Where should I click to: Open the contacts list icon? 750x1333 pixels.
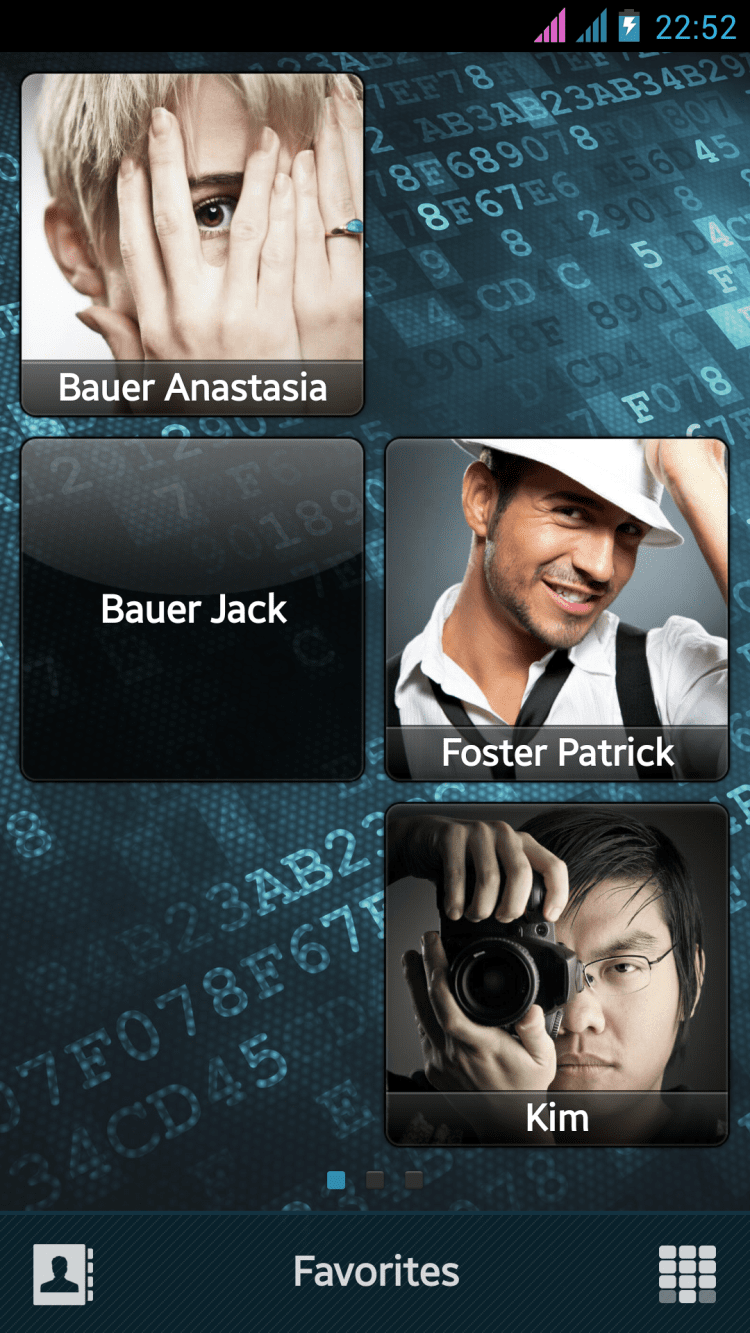pyautogui.click(x=63, y=1274)
